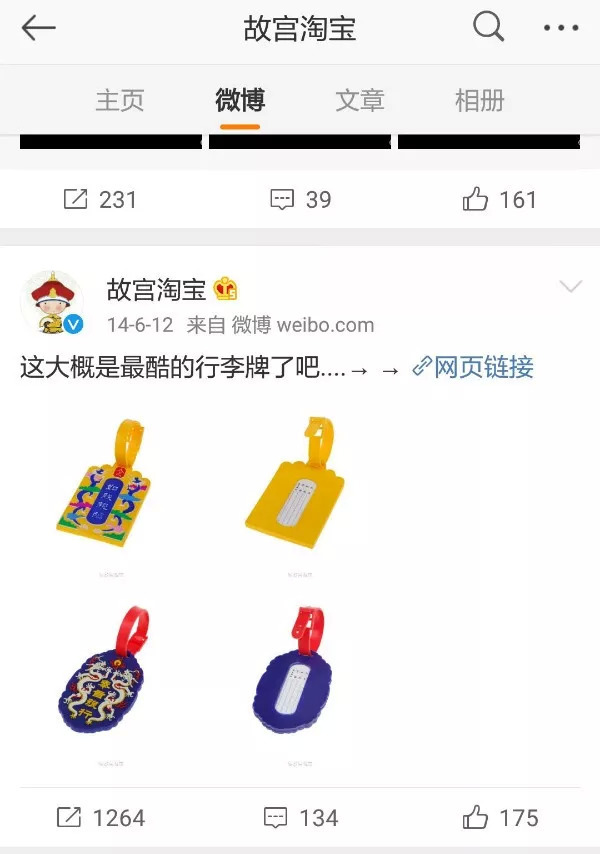Image resolution: width=600 pixels, height=854 pixels.
Task: Open the 网页链接 link
Action: coord(473,368)
